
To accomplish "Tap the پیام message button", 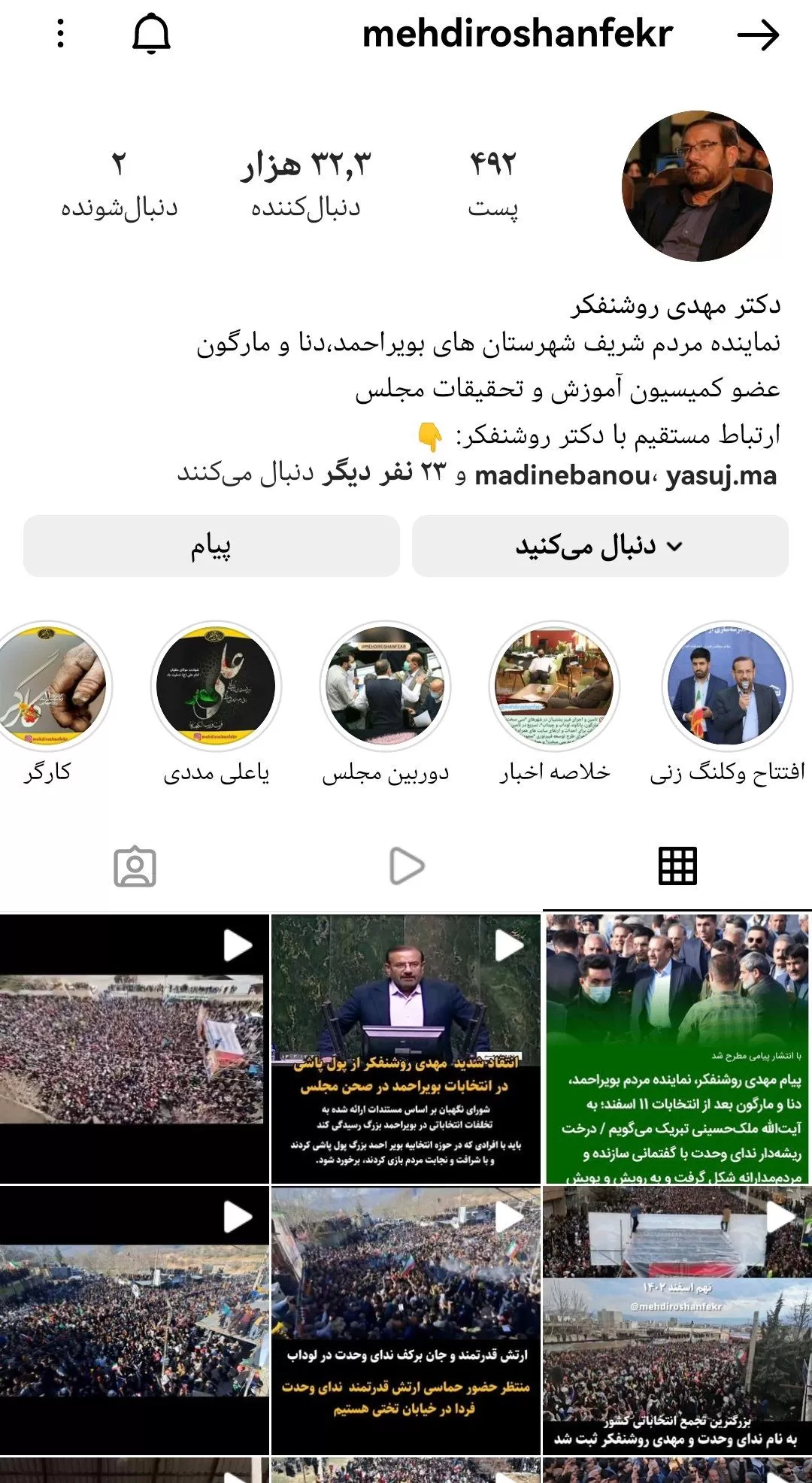I will click(211, 546).
